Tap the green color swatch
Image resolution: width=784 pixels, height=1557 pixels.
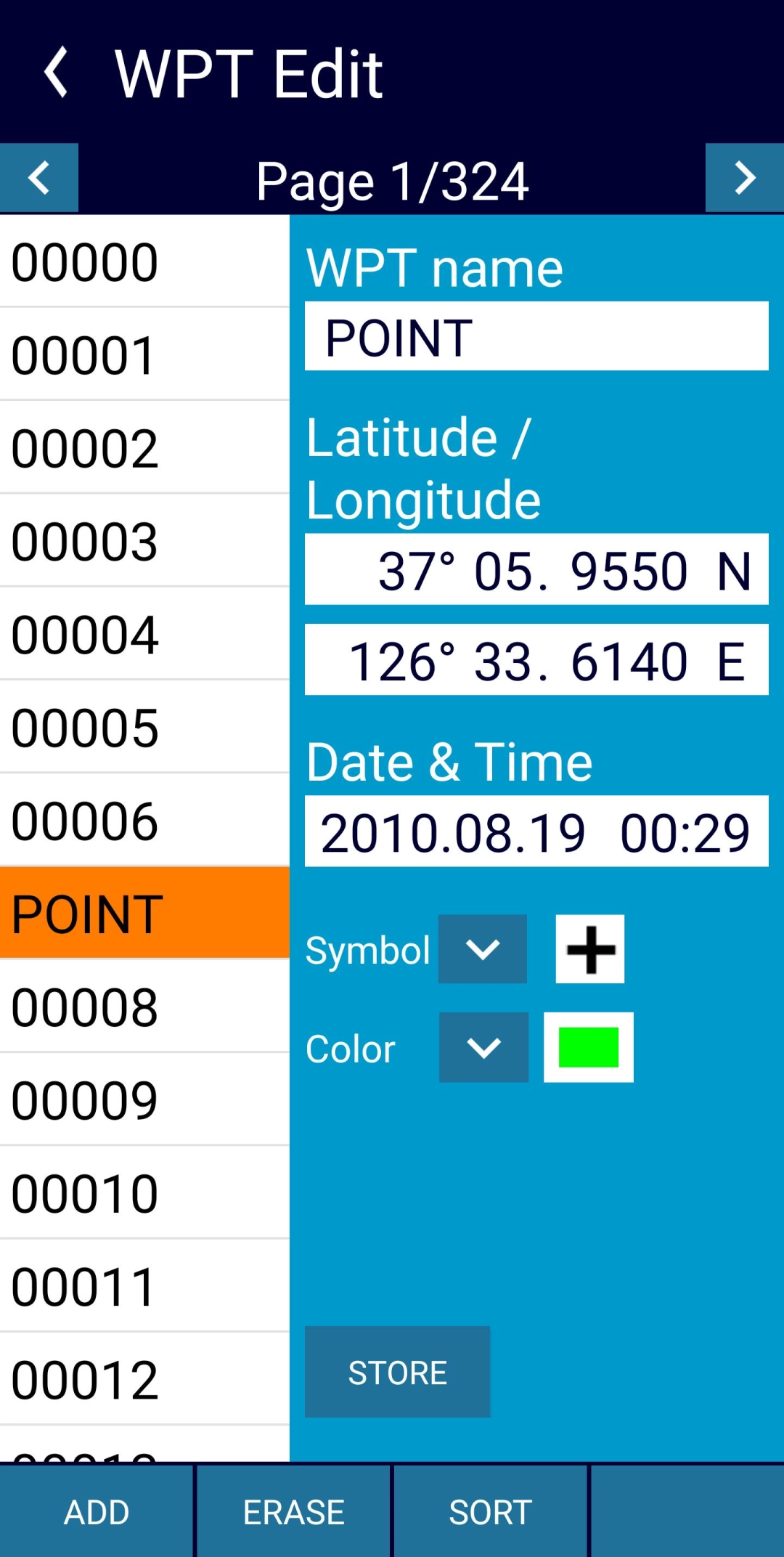point(588,1047)
